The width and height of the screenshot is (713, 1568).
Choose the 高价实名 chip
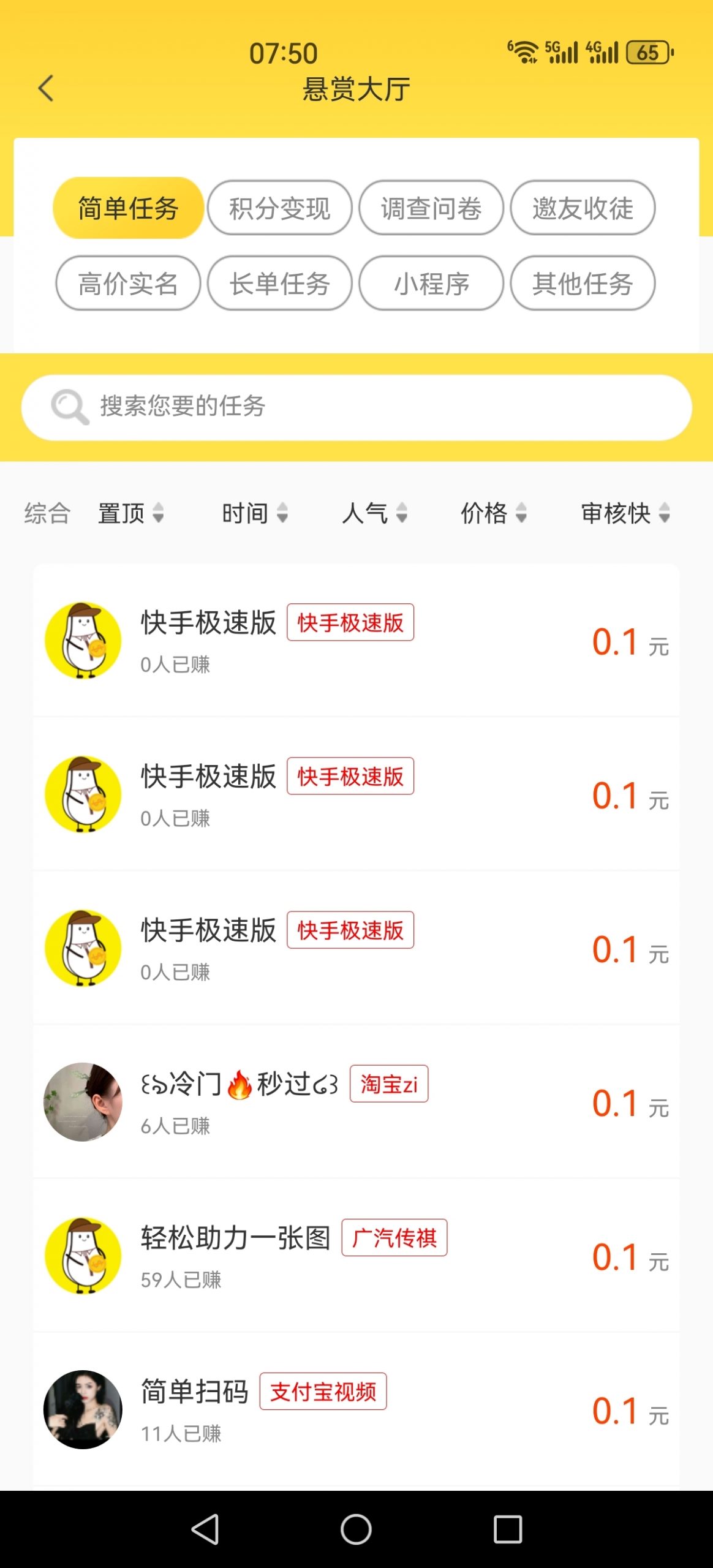coord(128,284)
